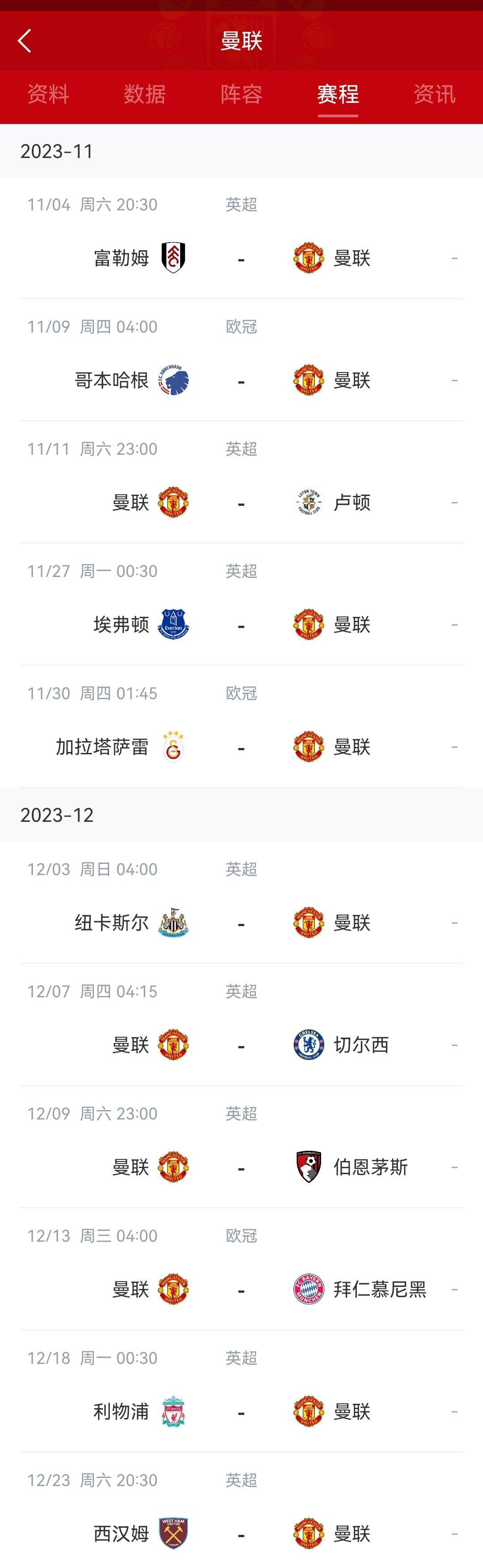Switch to the 数据 tab
The image size is (483, 1568).
[145, 94]
